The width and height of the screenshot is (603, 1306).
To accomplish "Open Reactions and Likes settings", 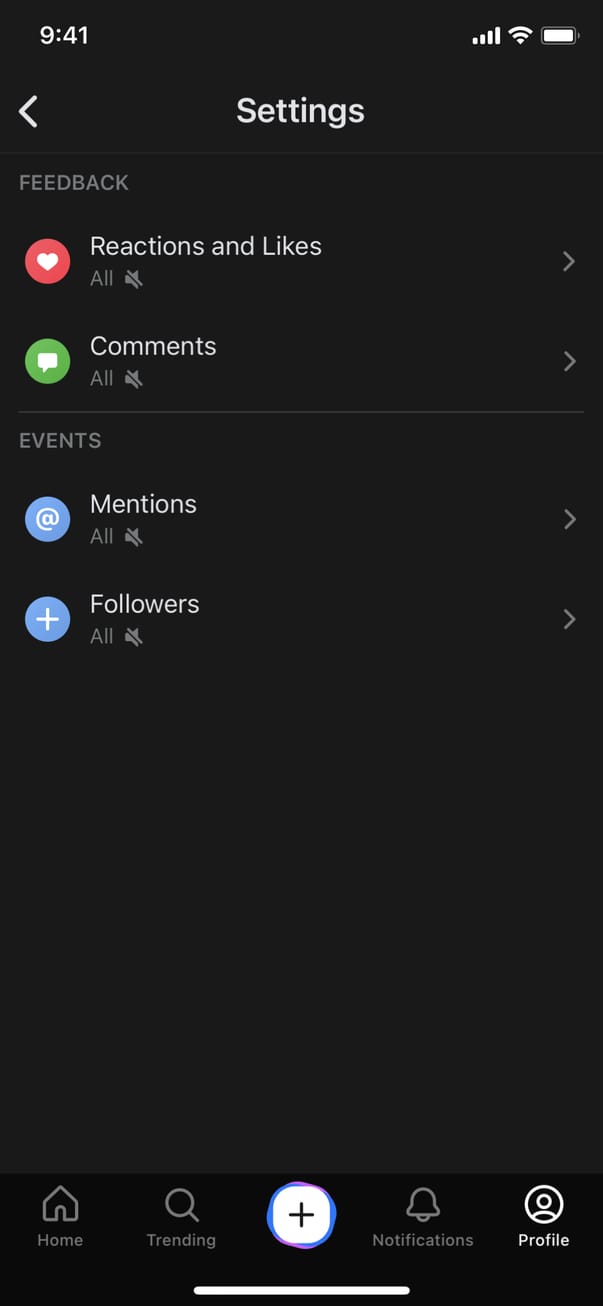I will (x=300, y=261).
